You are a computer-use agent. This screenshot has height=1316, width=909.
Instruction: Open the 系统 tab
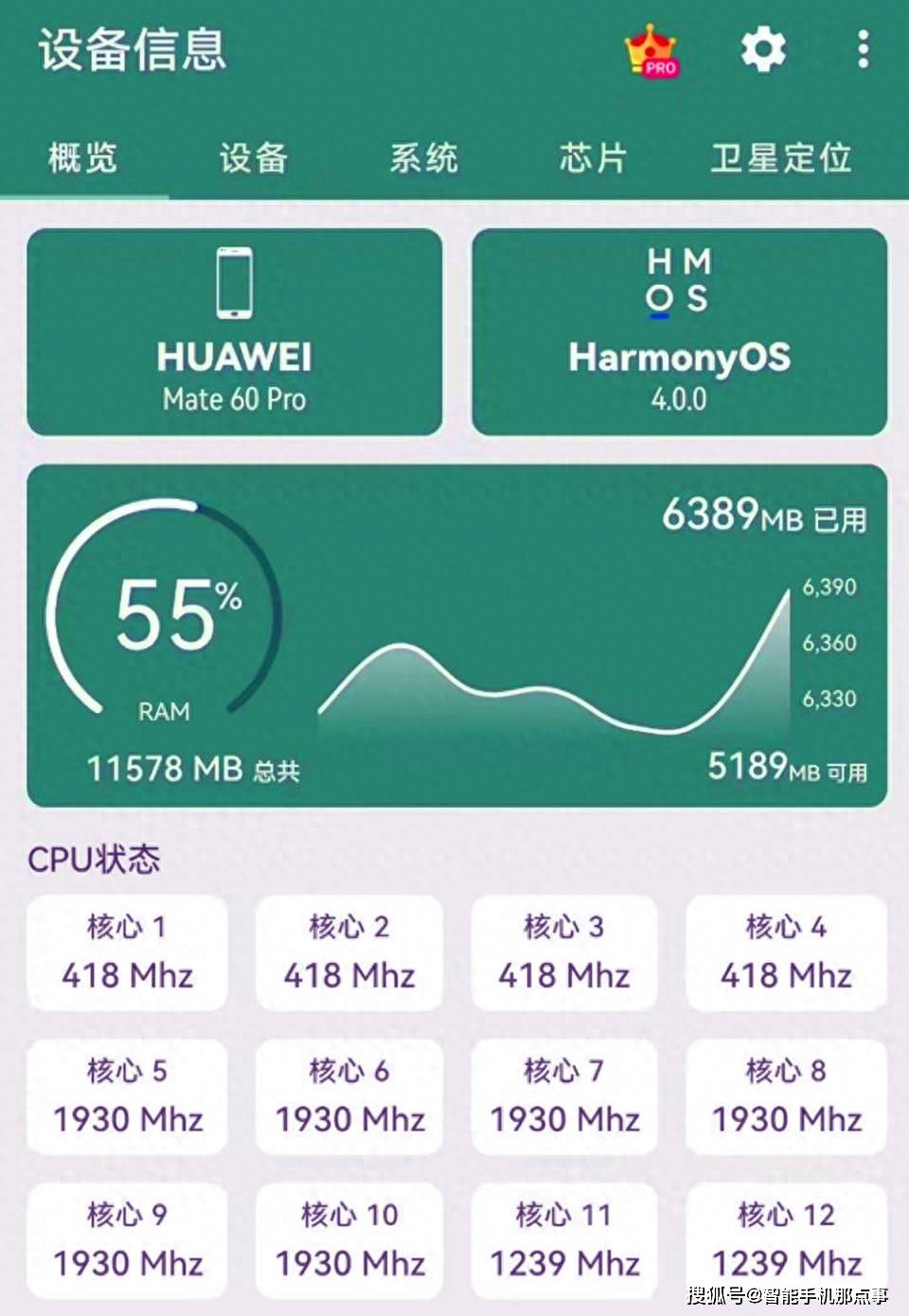click(423, 159)
